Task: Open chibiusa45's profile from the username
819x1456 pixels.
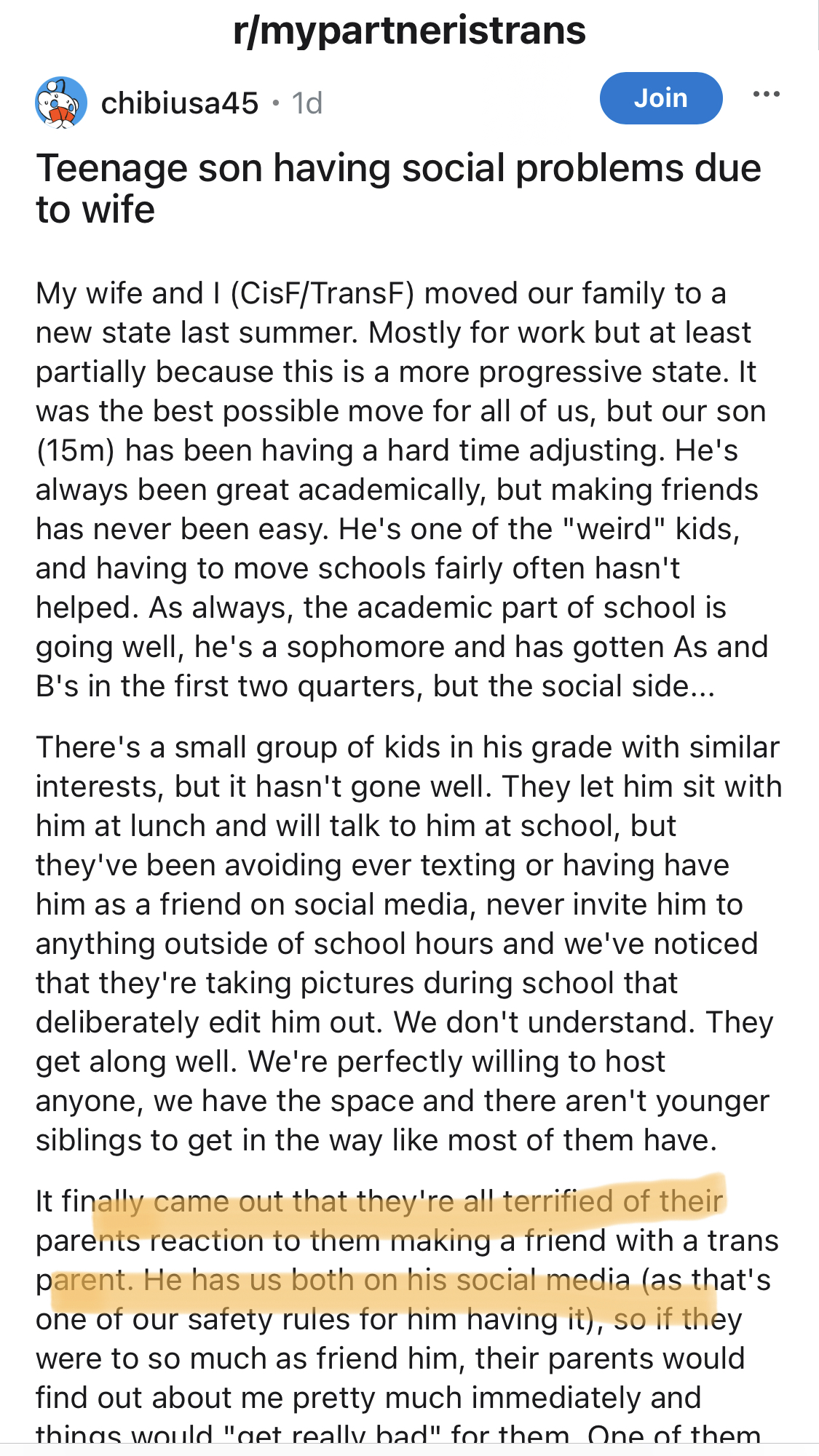Action: tap(180, 103)
